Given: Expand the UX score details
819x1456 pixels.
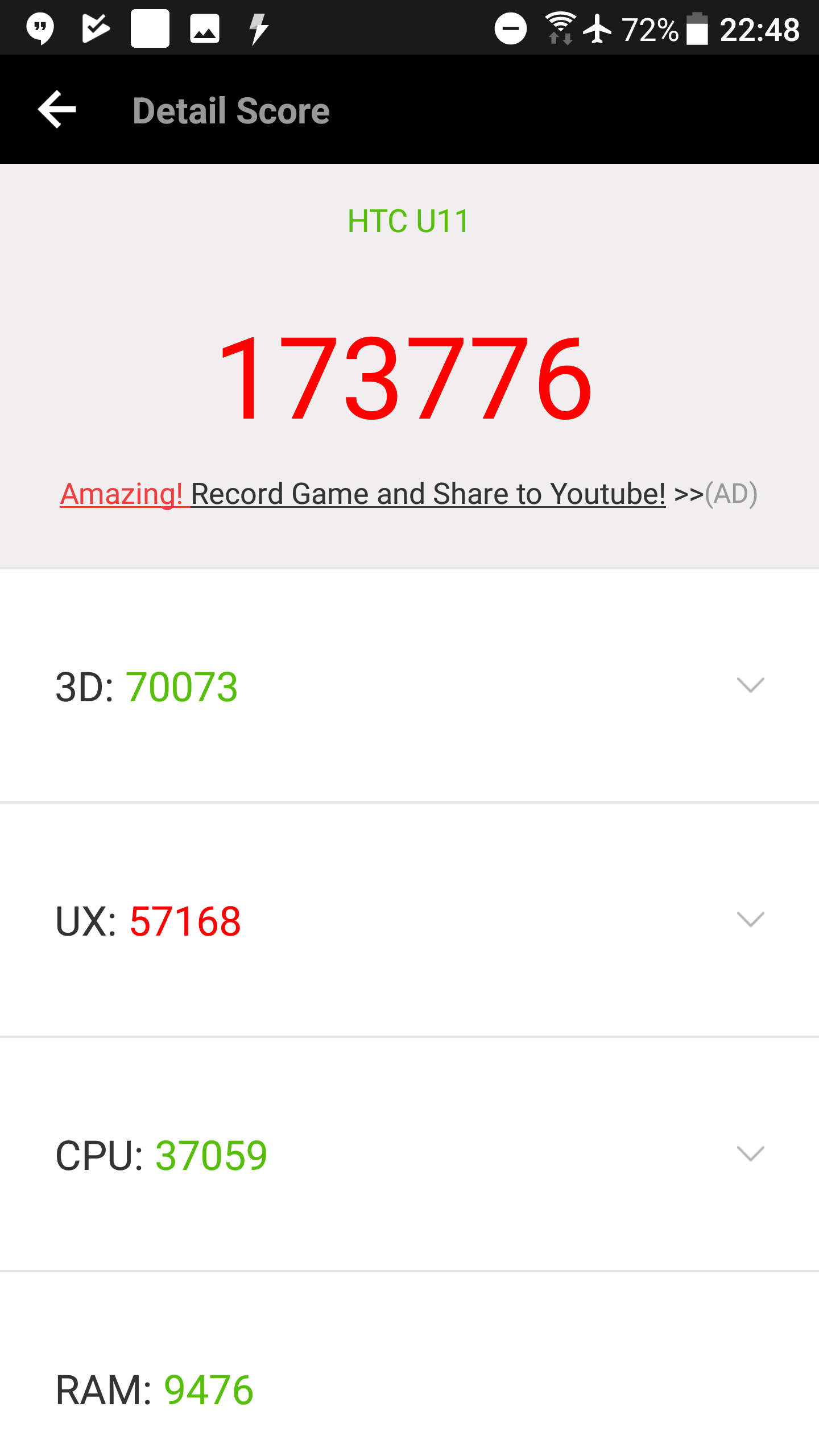Looking at the screenshot, I should point(409,921).
